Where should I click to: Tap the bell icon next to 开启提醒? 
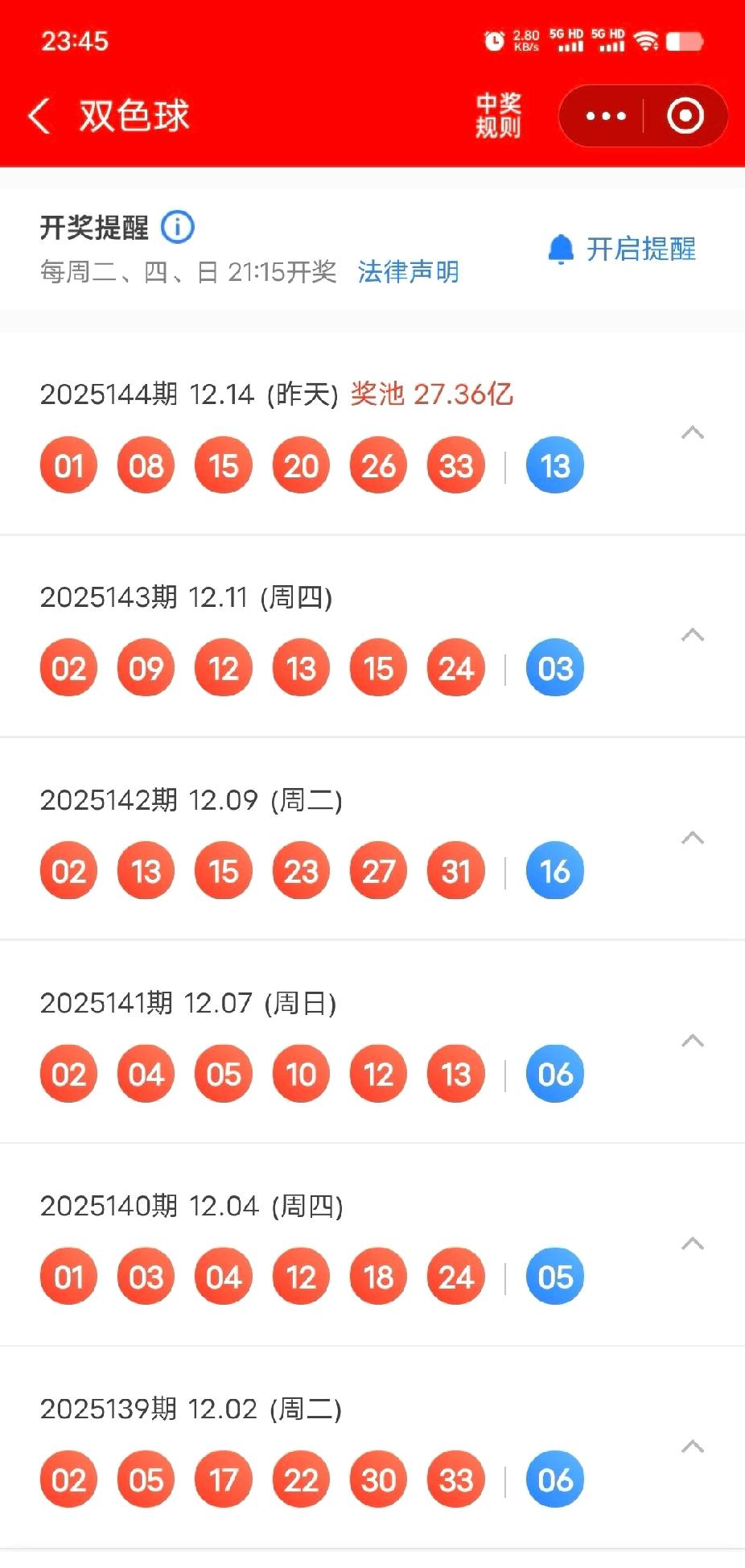(x=561, y=249)
